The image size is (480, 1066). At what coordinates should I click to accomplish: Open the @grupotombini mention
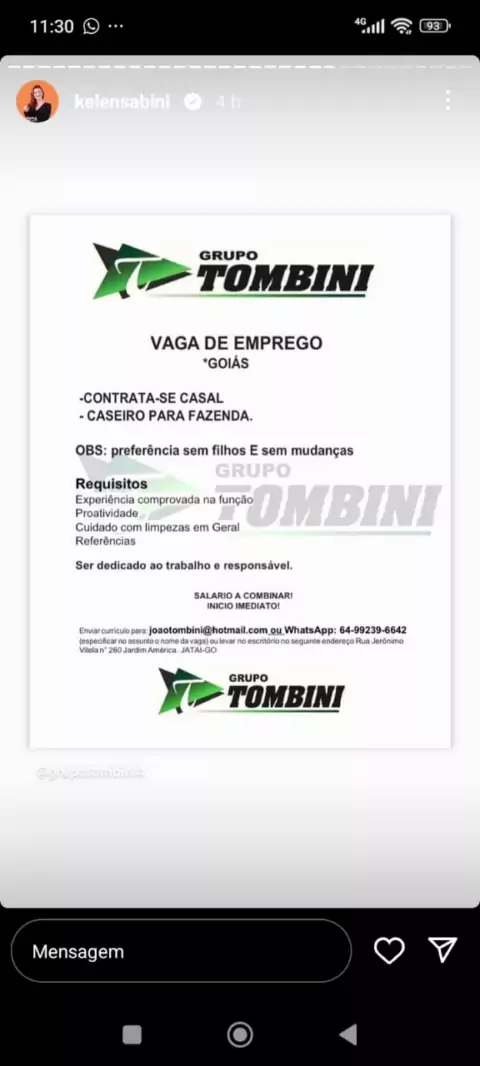coord(90,773)
